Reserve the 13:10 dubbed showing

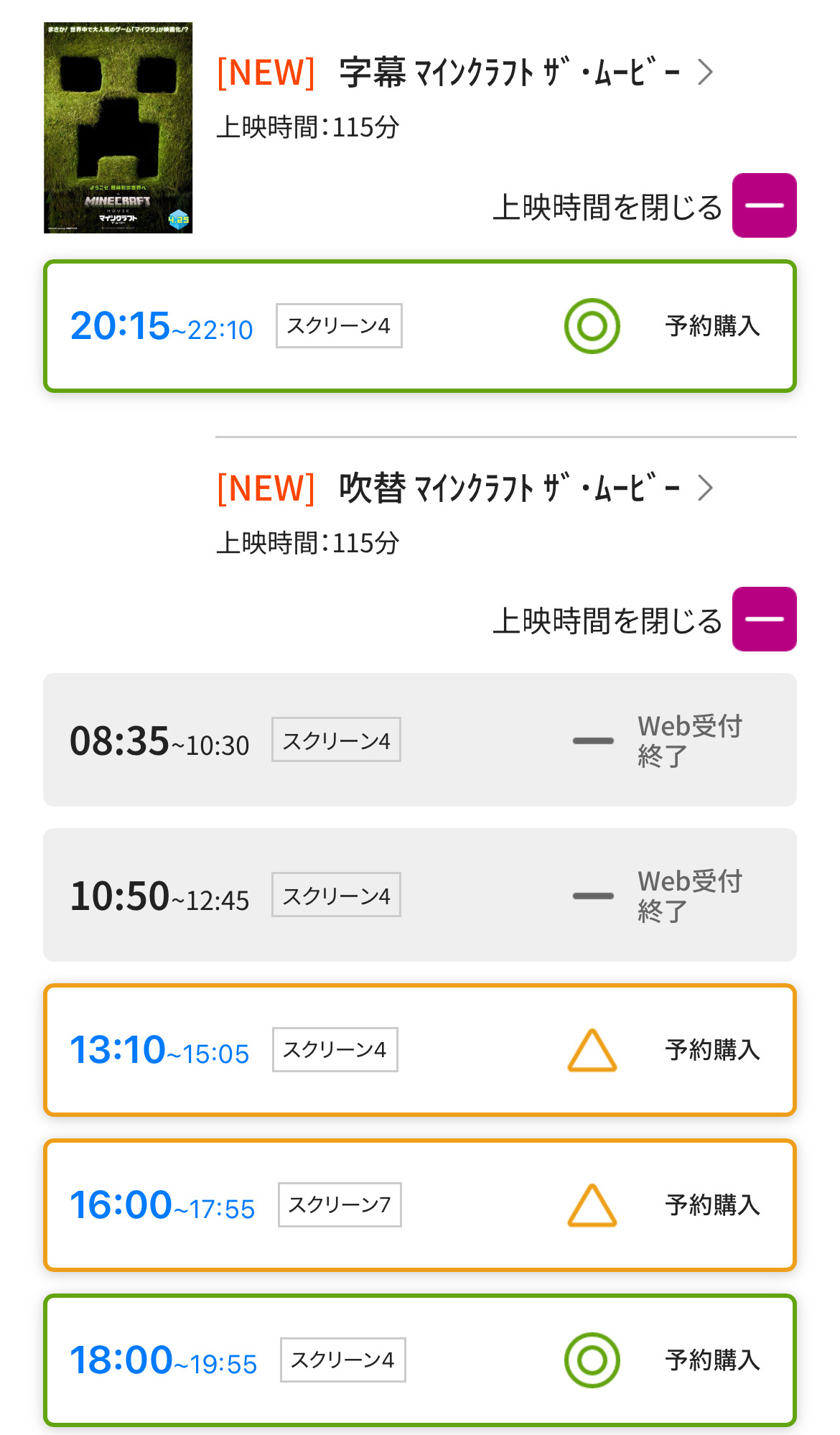[x=420, y=1050]
